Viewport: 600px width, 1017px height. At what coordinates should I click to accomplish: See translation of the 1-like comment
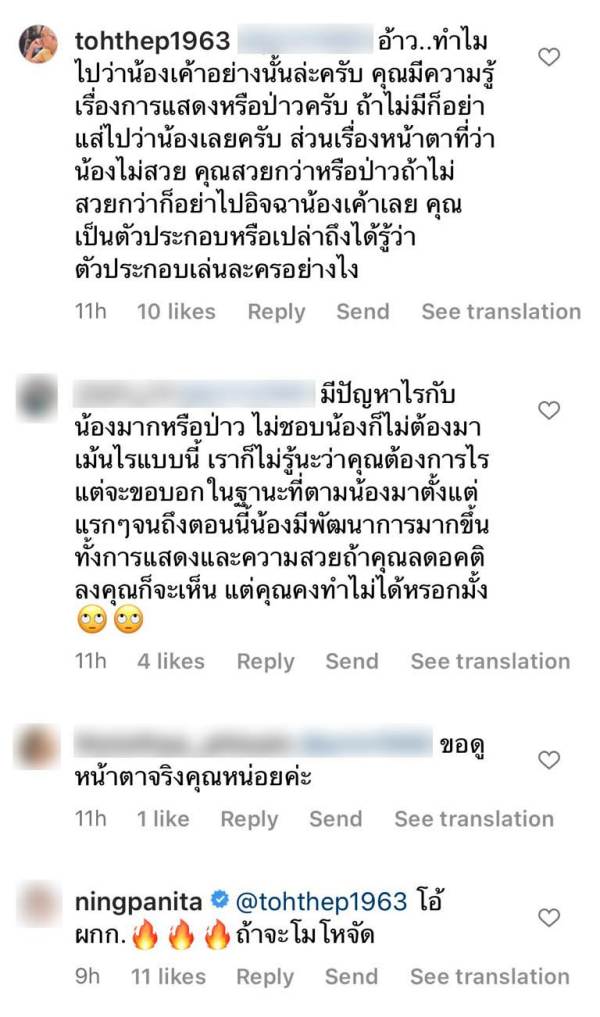473,819
